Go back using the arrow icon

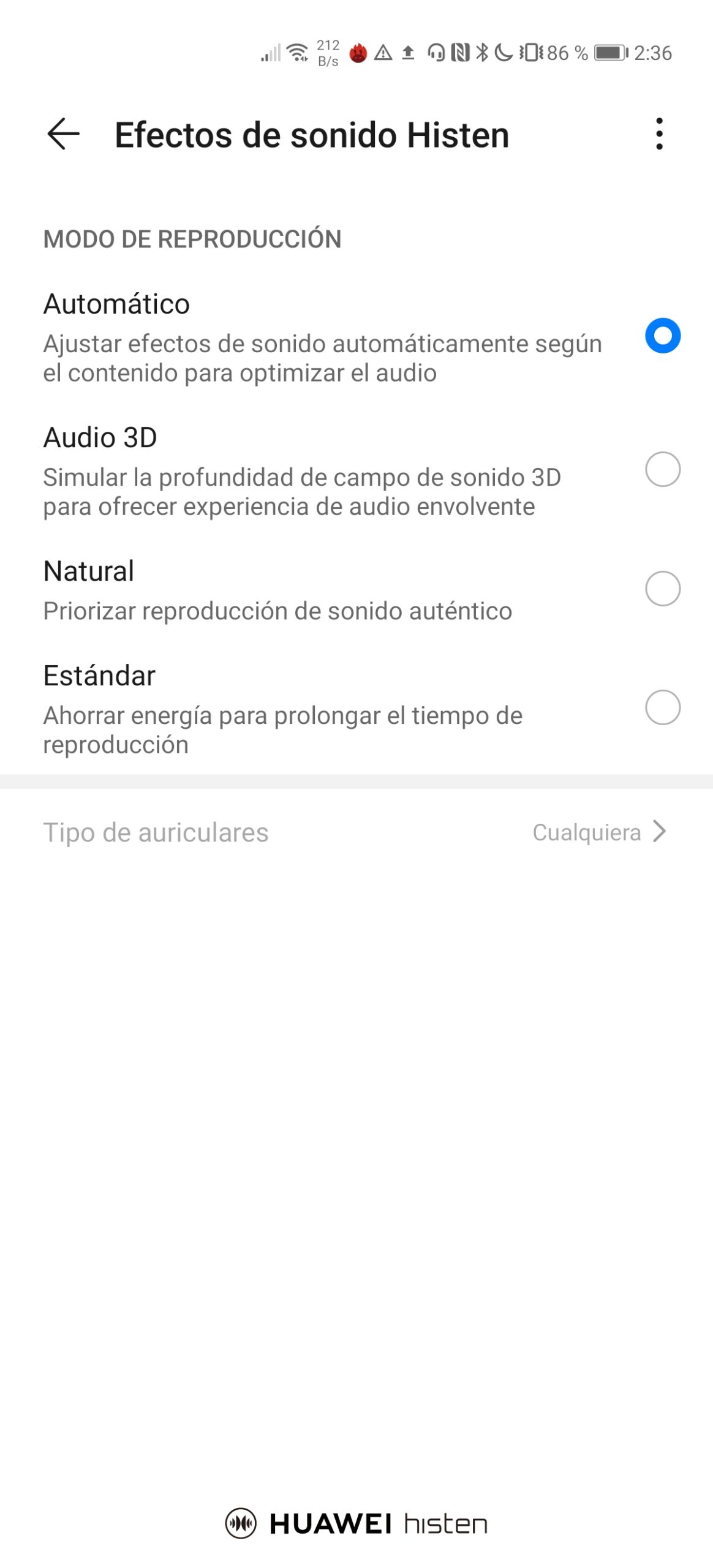point(64,134)
